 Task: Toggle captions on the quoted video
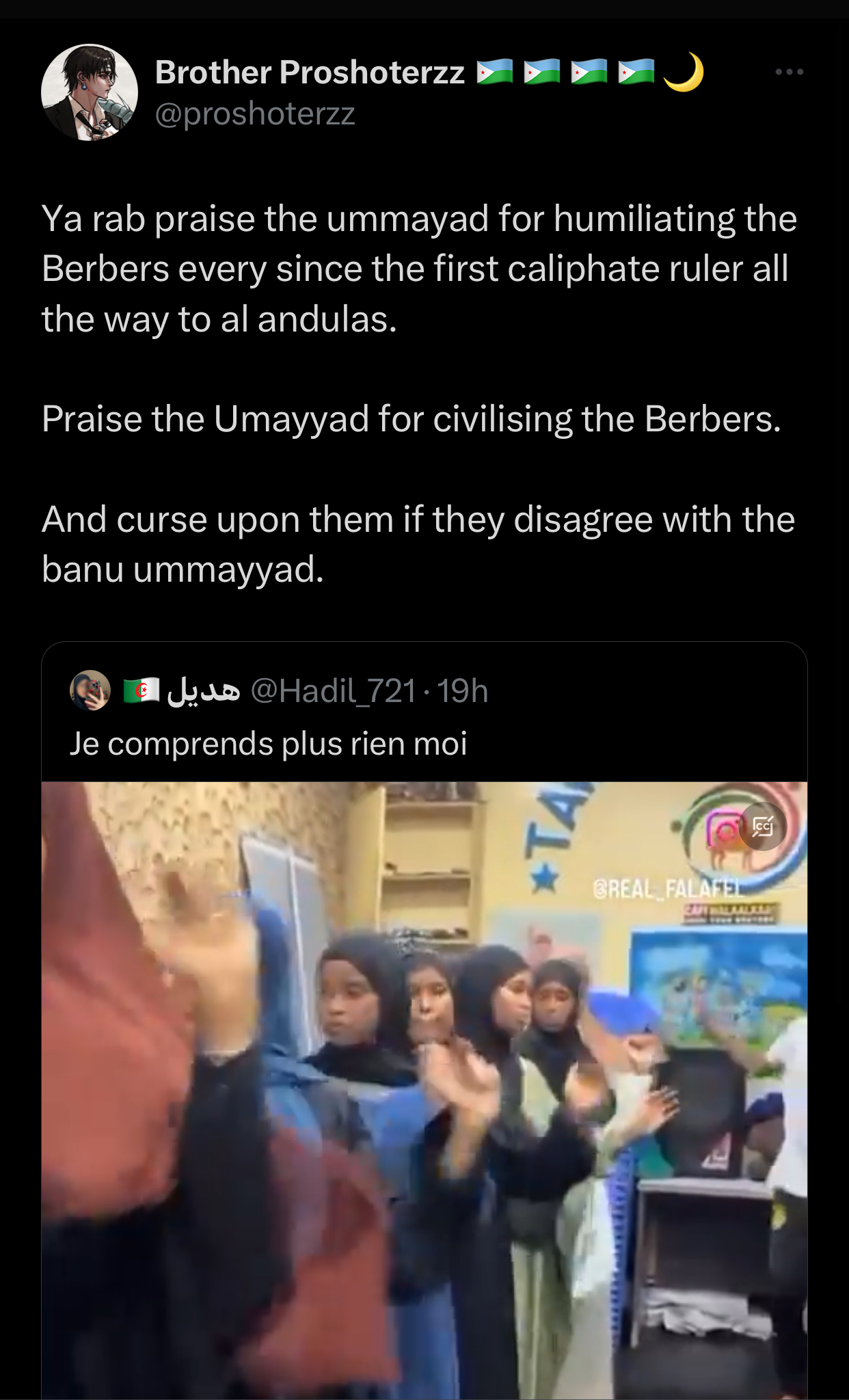(762, 827)
